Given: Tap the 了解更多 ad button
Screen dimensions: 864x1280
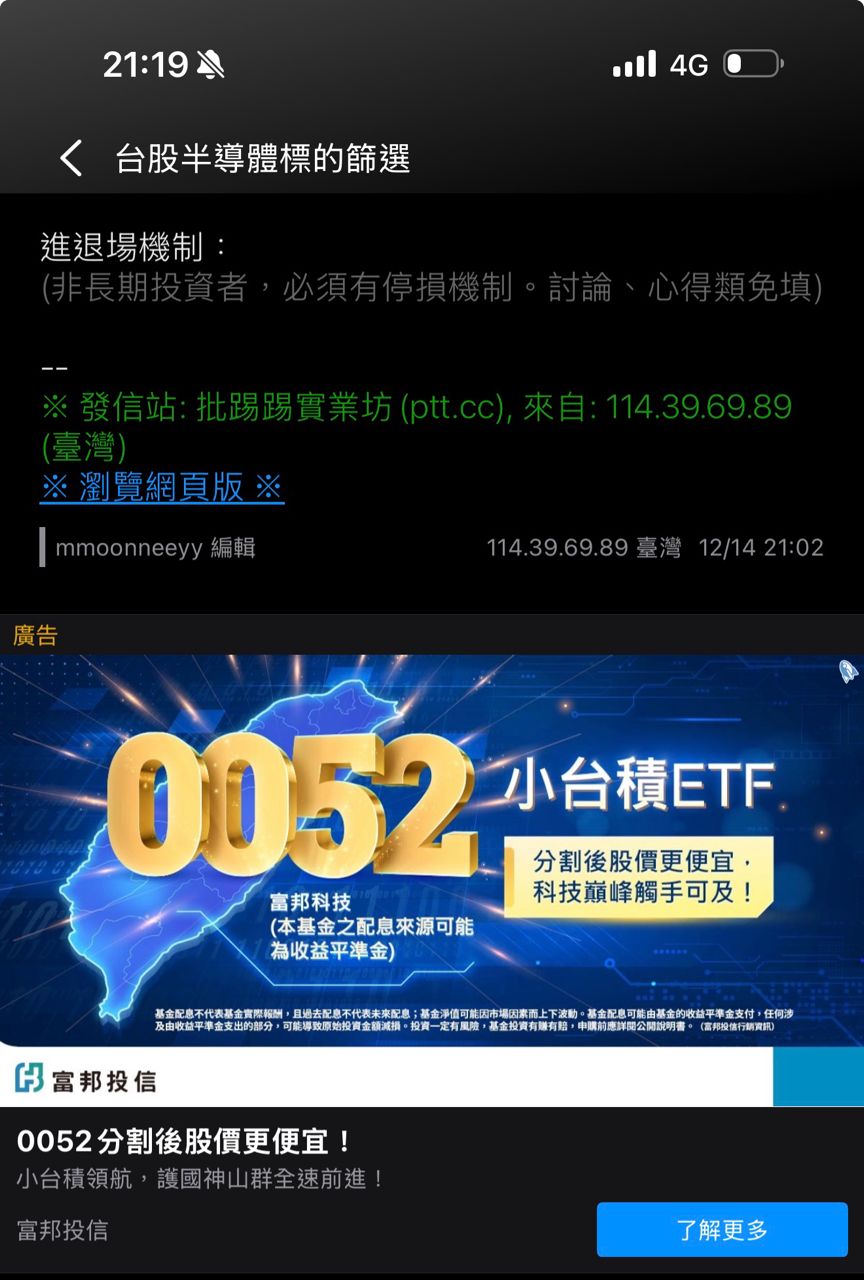Looking at the screenshot, I should tap(722, 1229).
